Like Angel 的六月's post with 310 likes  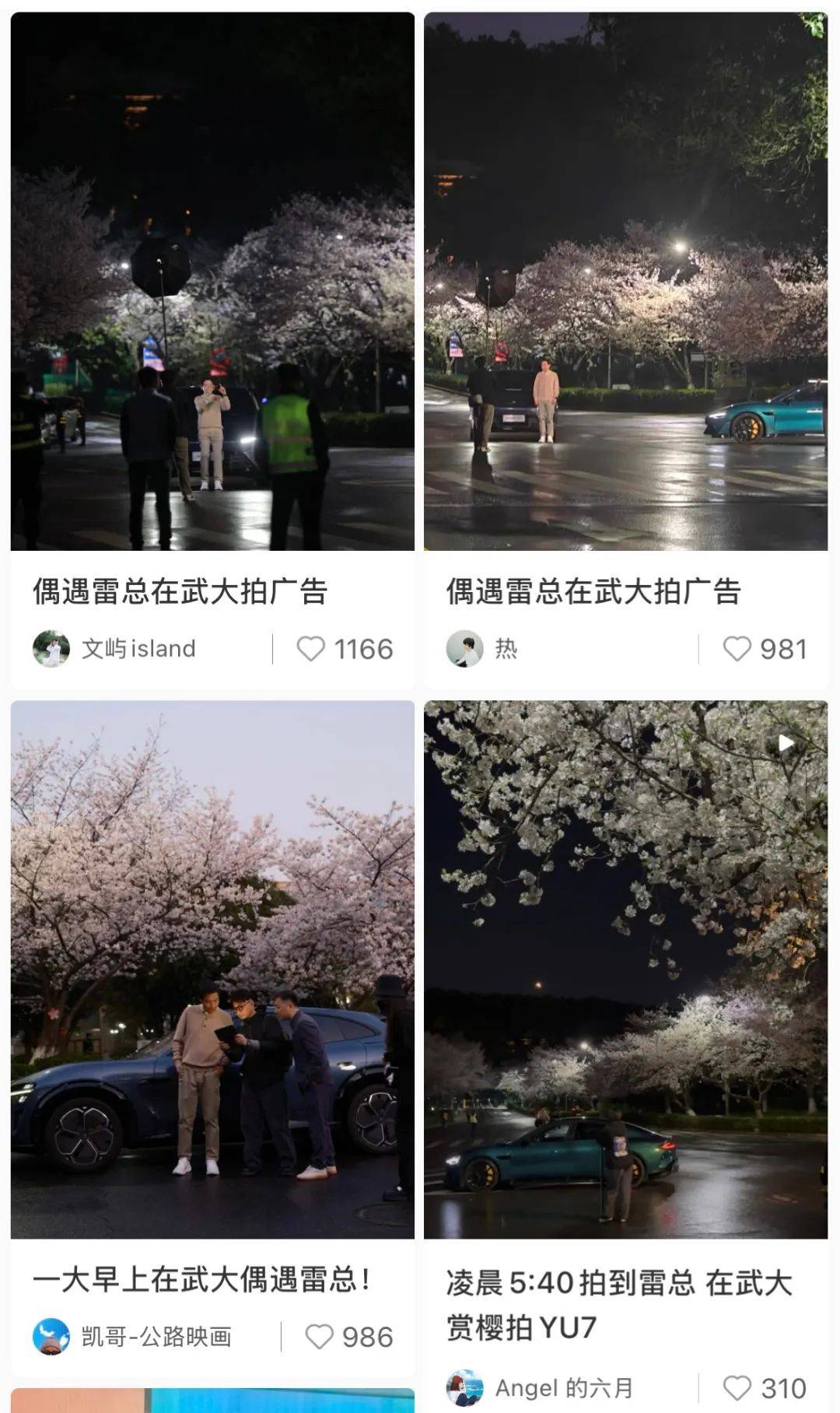click(x=737, y=1388)
